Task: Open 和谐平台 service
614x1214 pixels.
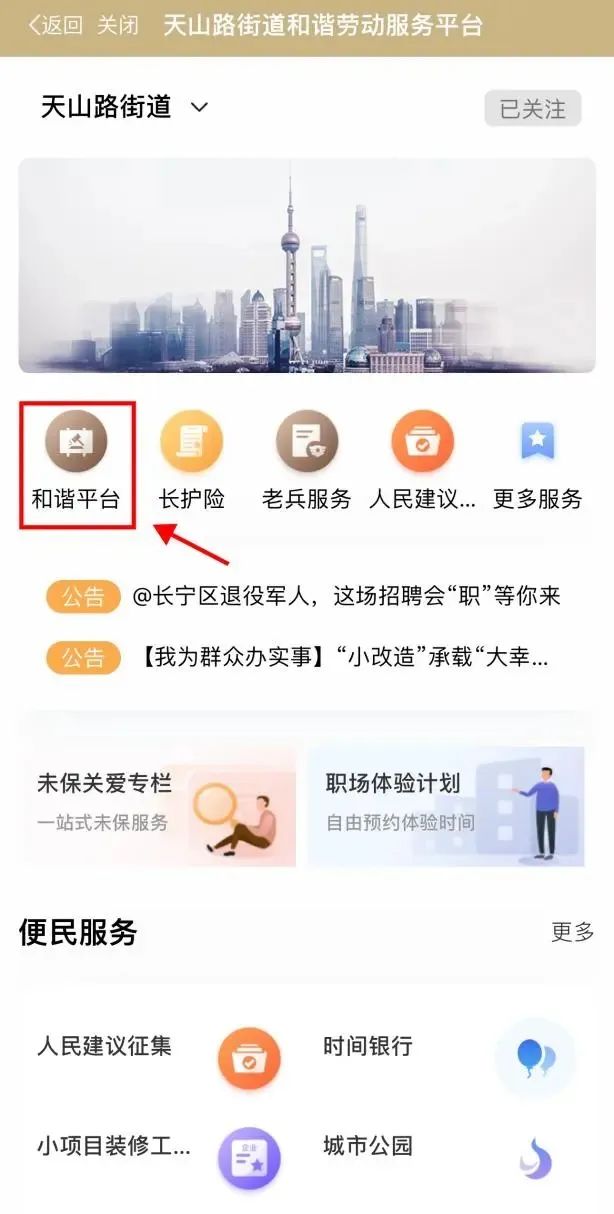Action: [x=76, y=462]
